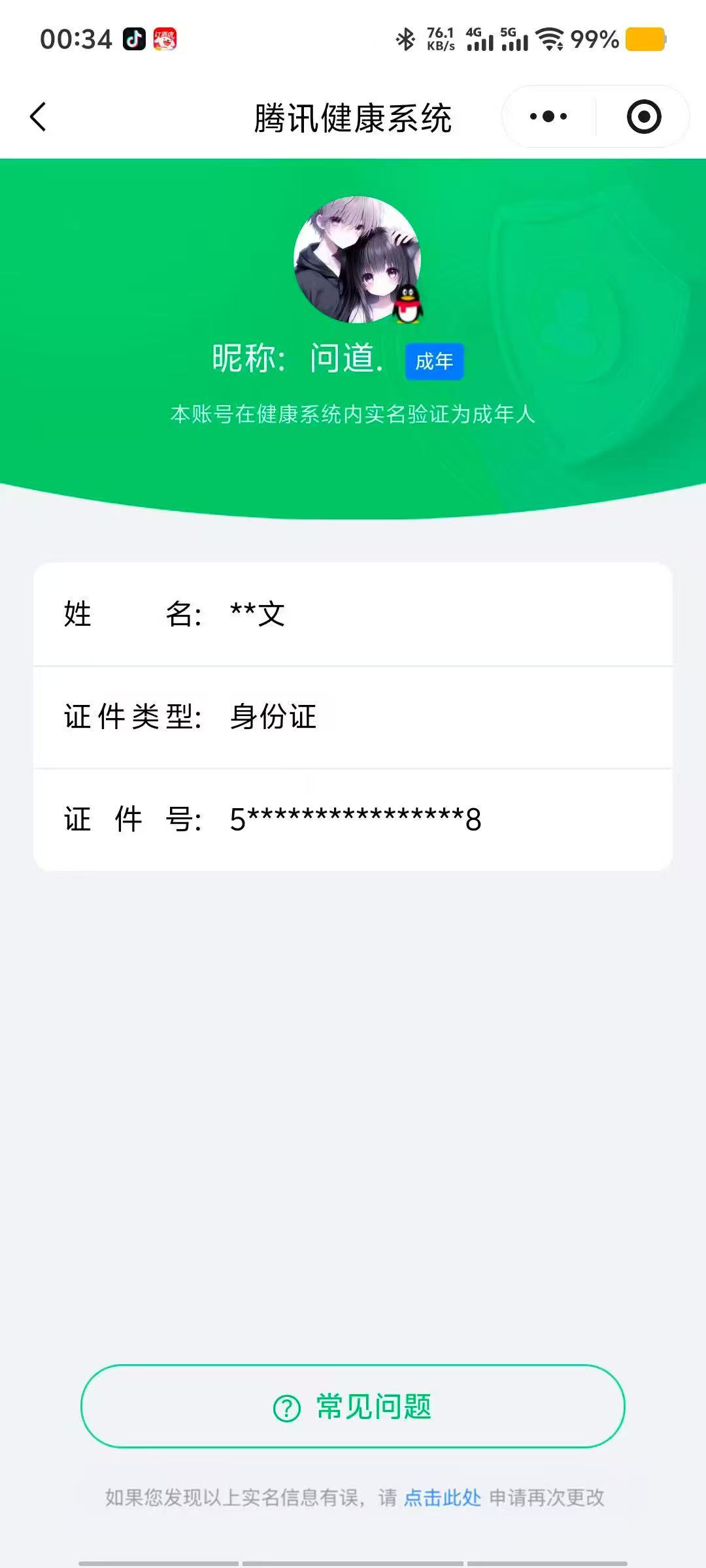Image resolution: width=706 pixels, height=1568 pixels.
Task: Tap the QQ penguin icon on avatar
Action: click(x=409, y=304)
